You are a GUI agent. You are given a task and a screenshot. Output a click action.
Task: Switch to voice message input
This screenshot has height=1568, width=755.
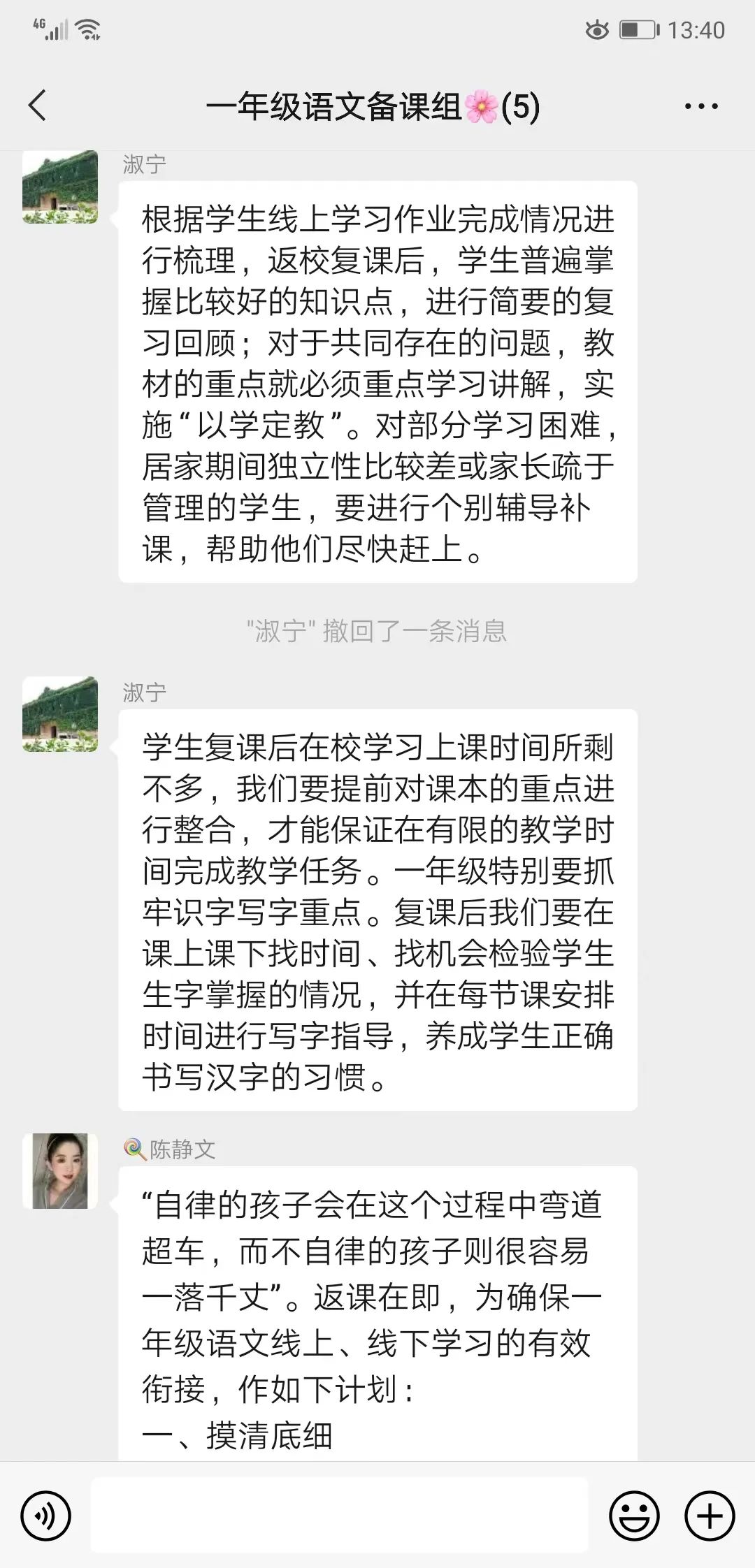[x=46, y=1517]
